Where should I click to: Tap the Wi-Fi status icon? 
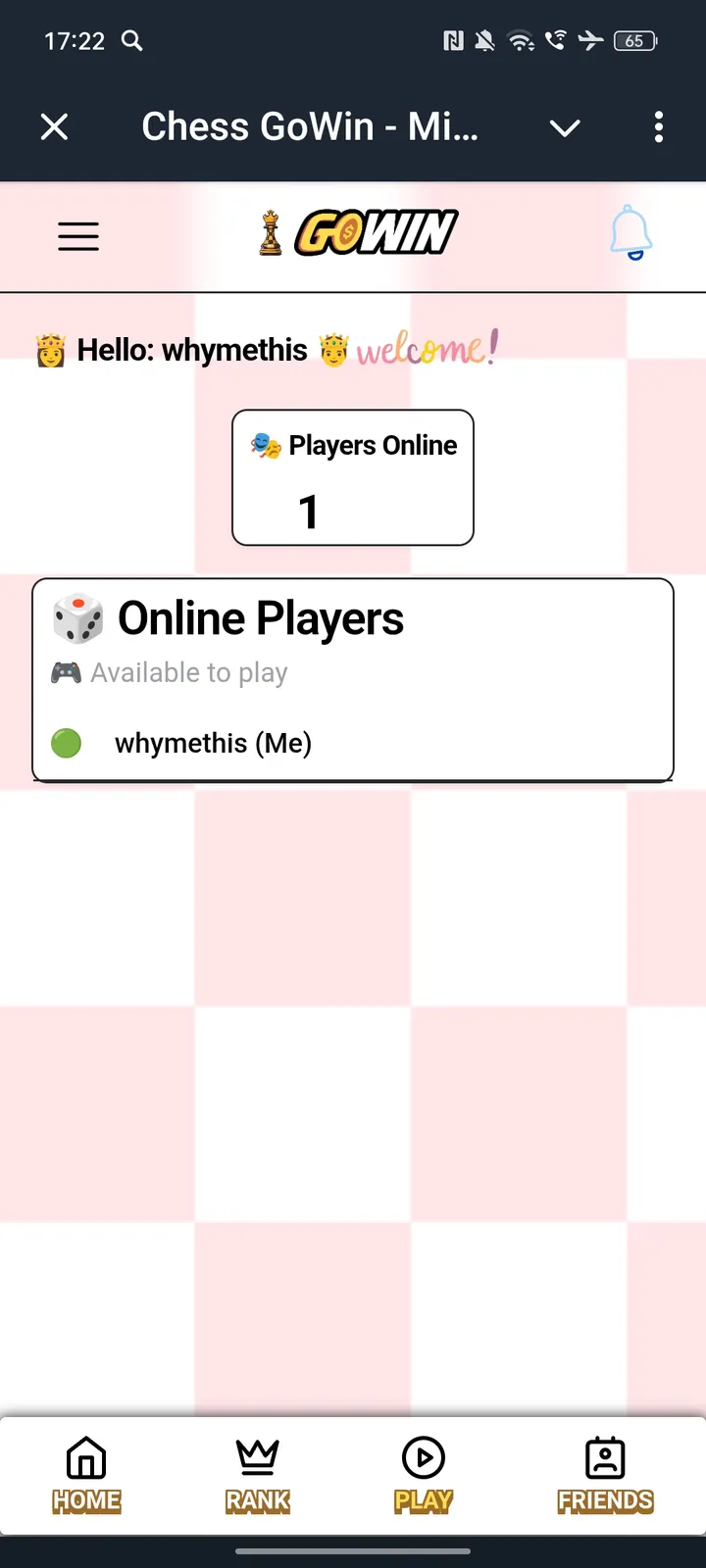(520, 41)
